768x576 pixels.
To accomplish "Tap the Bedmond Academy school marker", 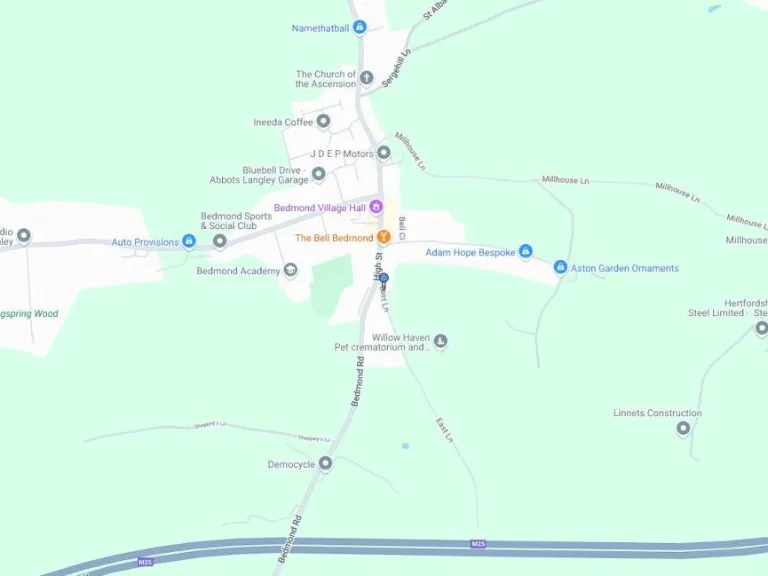I will (x=290, y=270).
